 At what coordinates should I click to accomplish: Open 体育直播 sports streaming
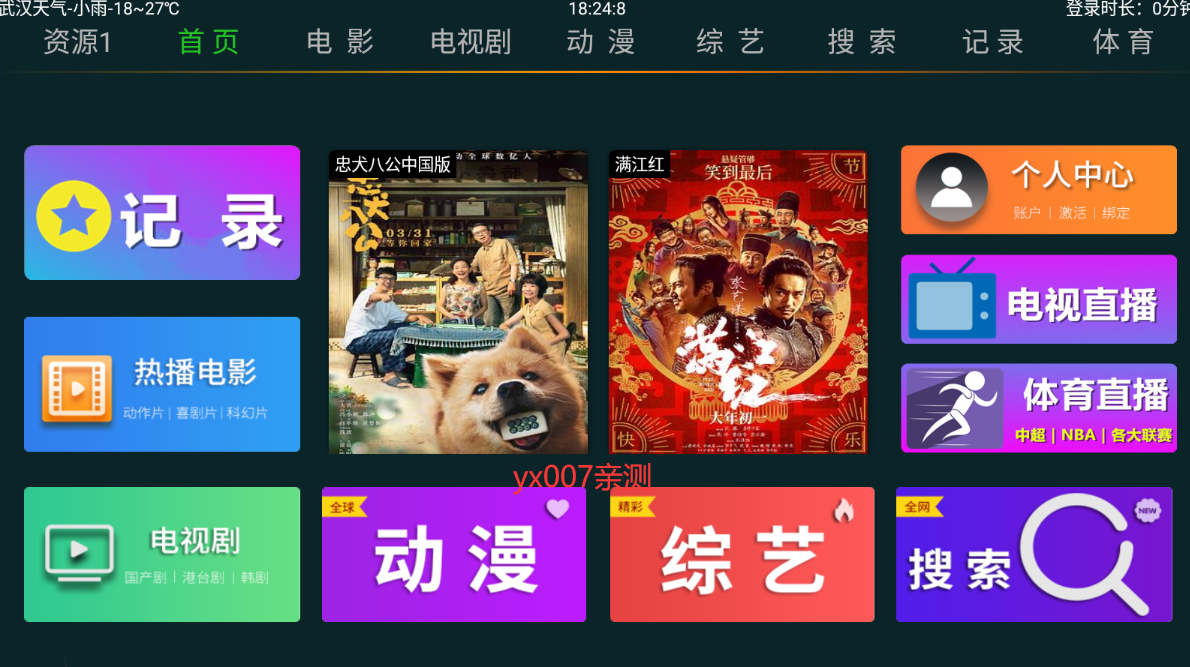1038,408
